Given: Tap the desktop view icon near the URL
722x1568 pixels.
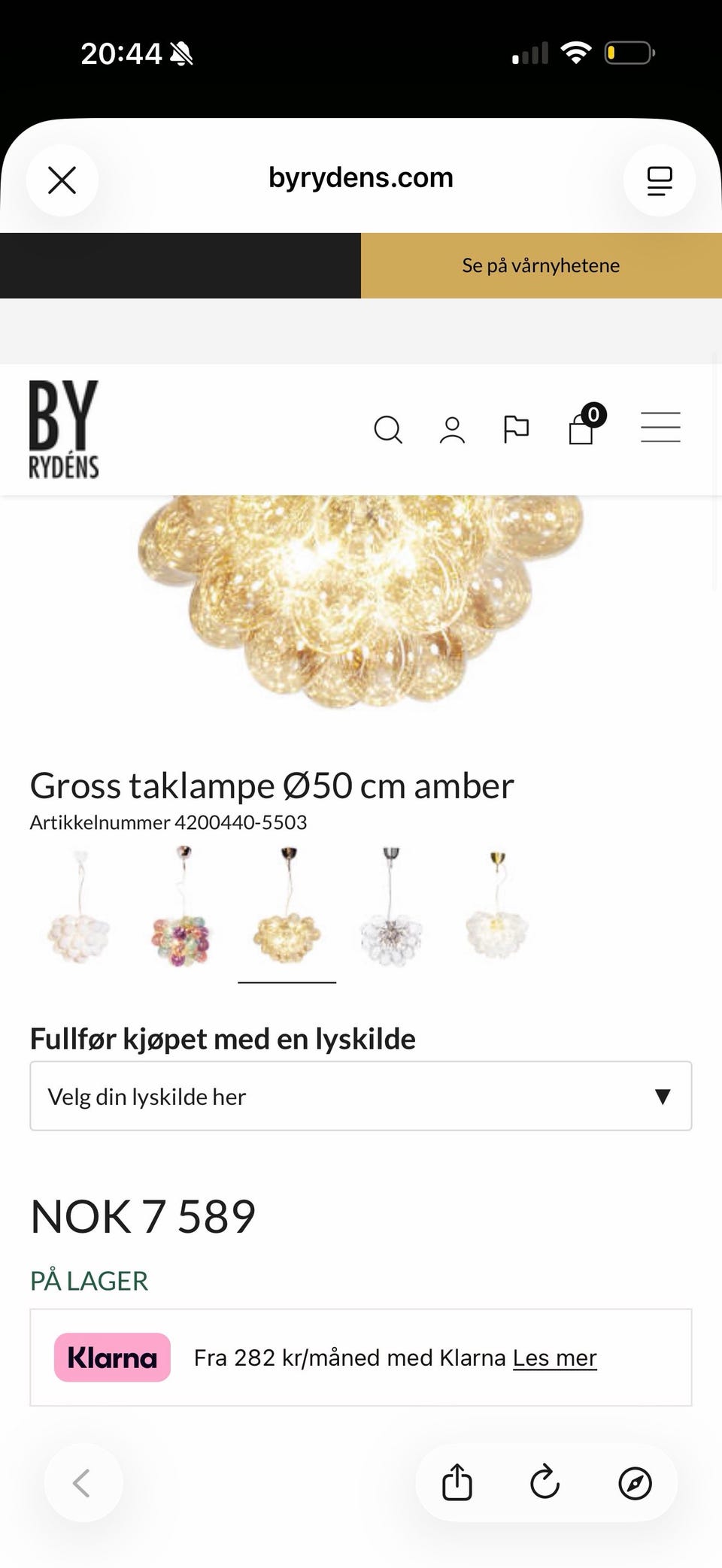Looking at the screenshot, I should [659, 180].
